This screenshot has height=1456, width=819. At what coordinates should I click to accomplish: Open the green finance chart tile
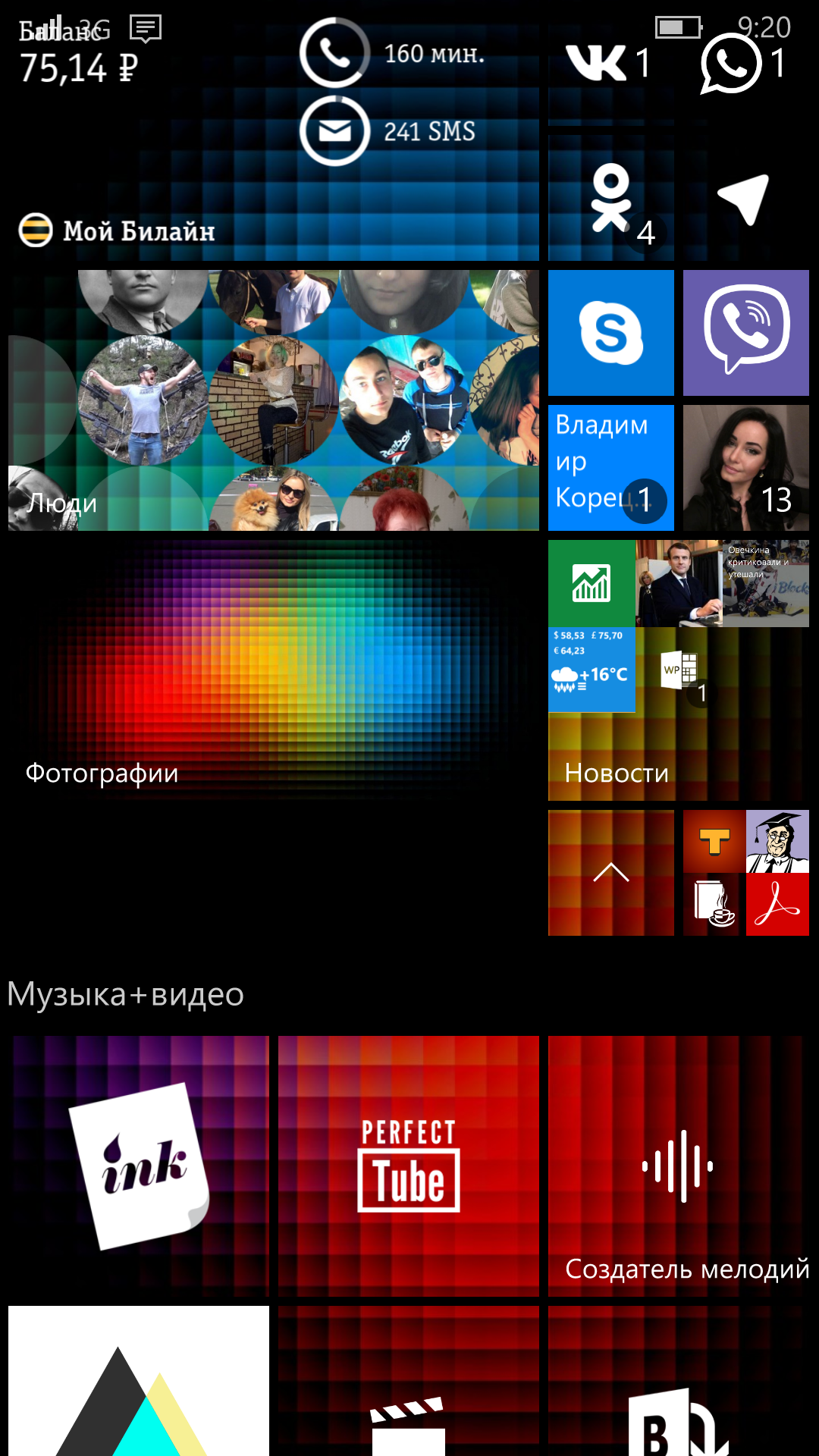(591, 583)
